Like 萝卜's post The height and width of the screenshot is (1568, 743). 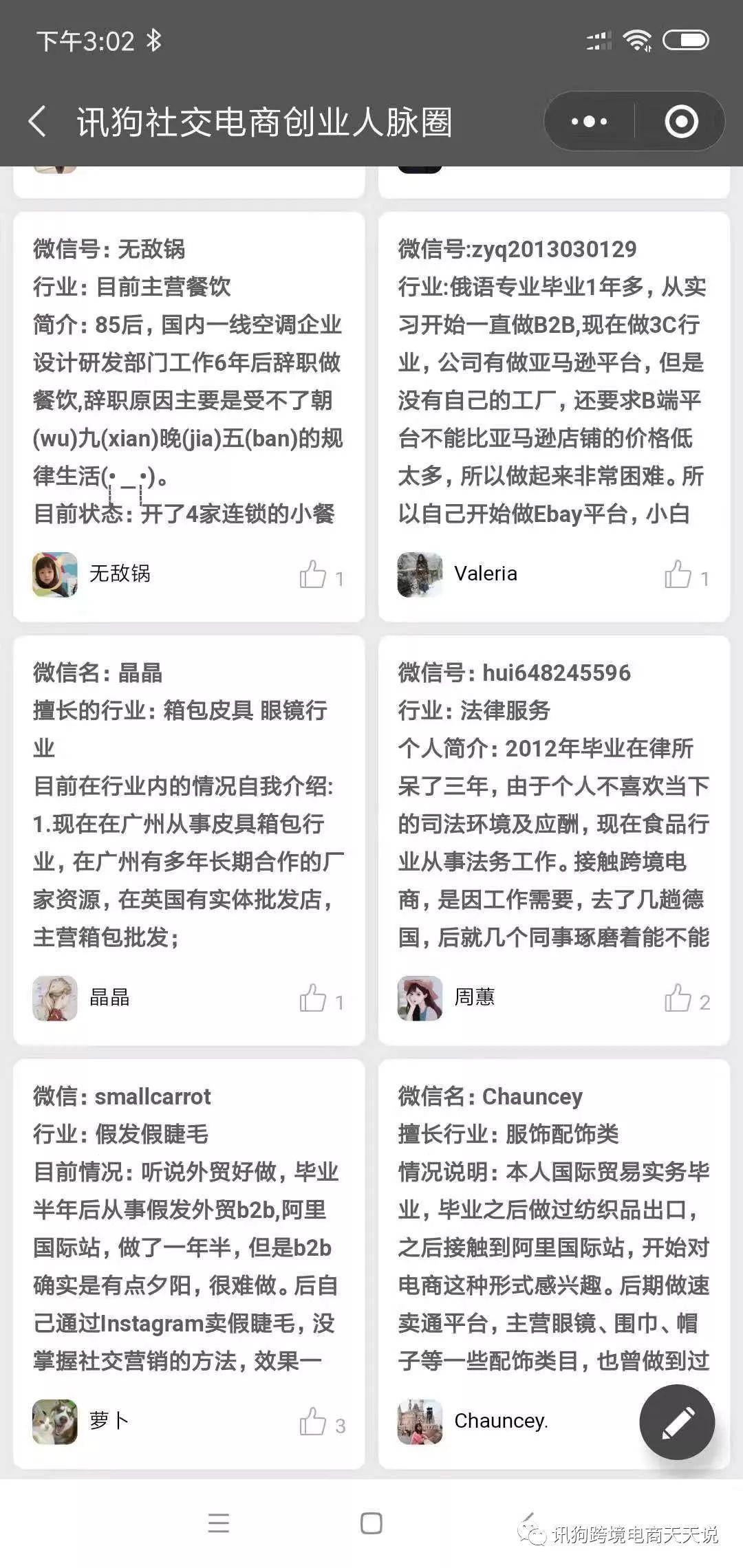(313, 1422)
